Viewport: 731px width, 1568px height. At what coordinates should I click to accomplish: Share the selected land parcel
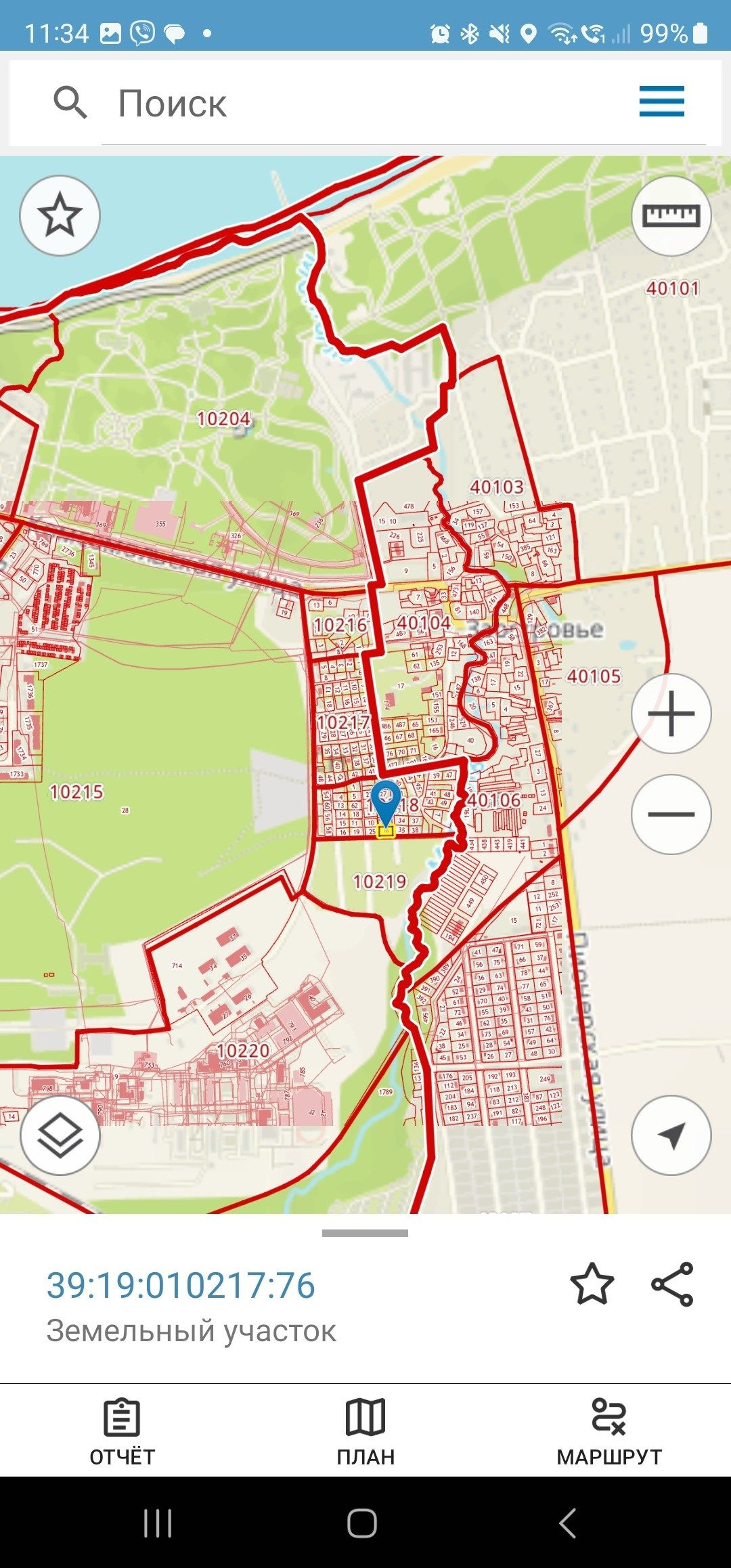click(672, 1284)
